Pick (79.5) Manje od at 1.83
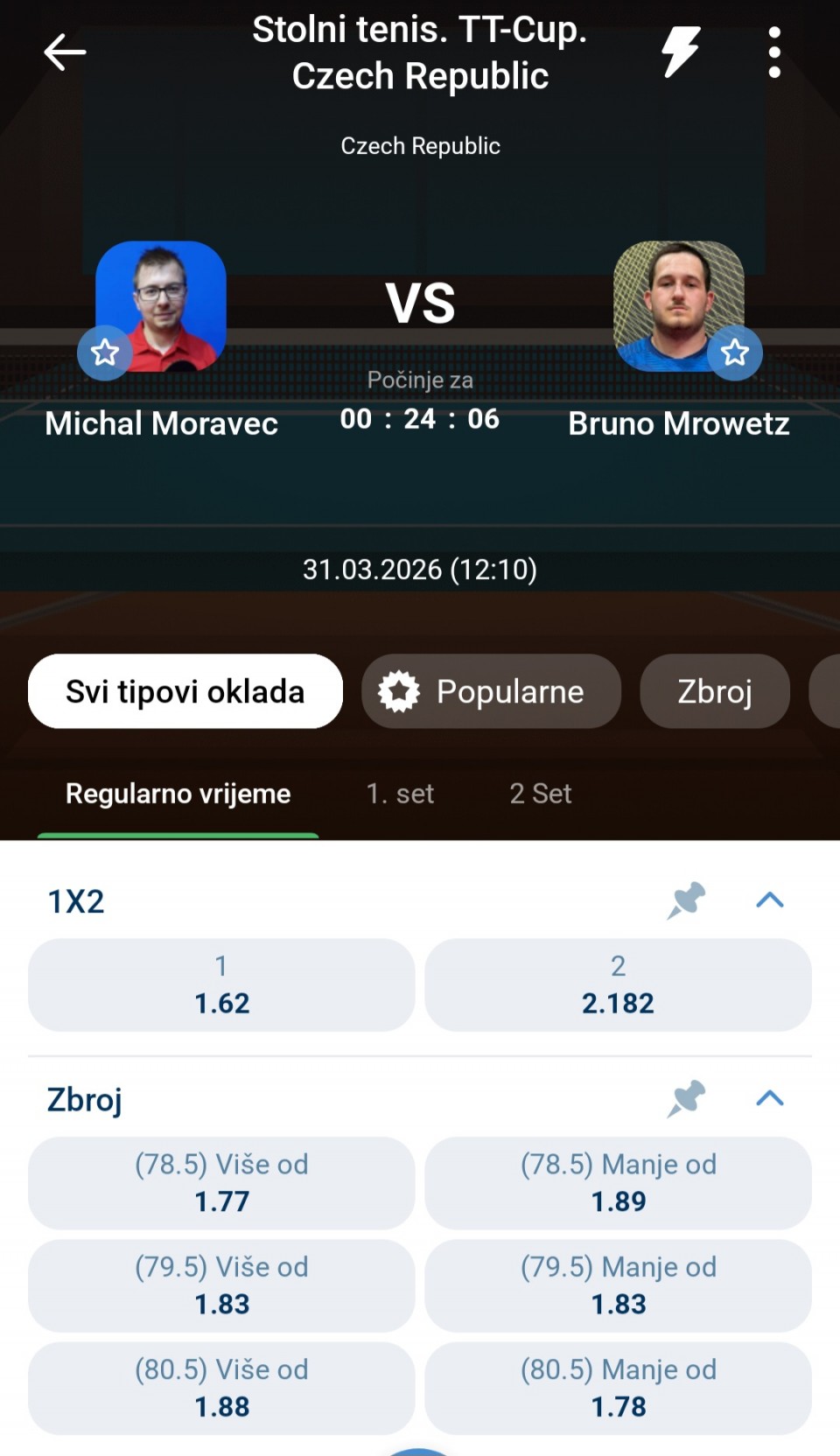 618,1285
